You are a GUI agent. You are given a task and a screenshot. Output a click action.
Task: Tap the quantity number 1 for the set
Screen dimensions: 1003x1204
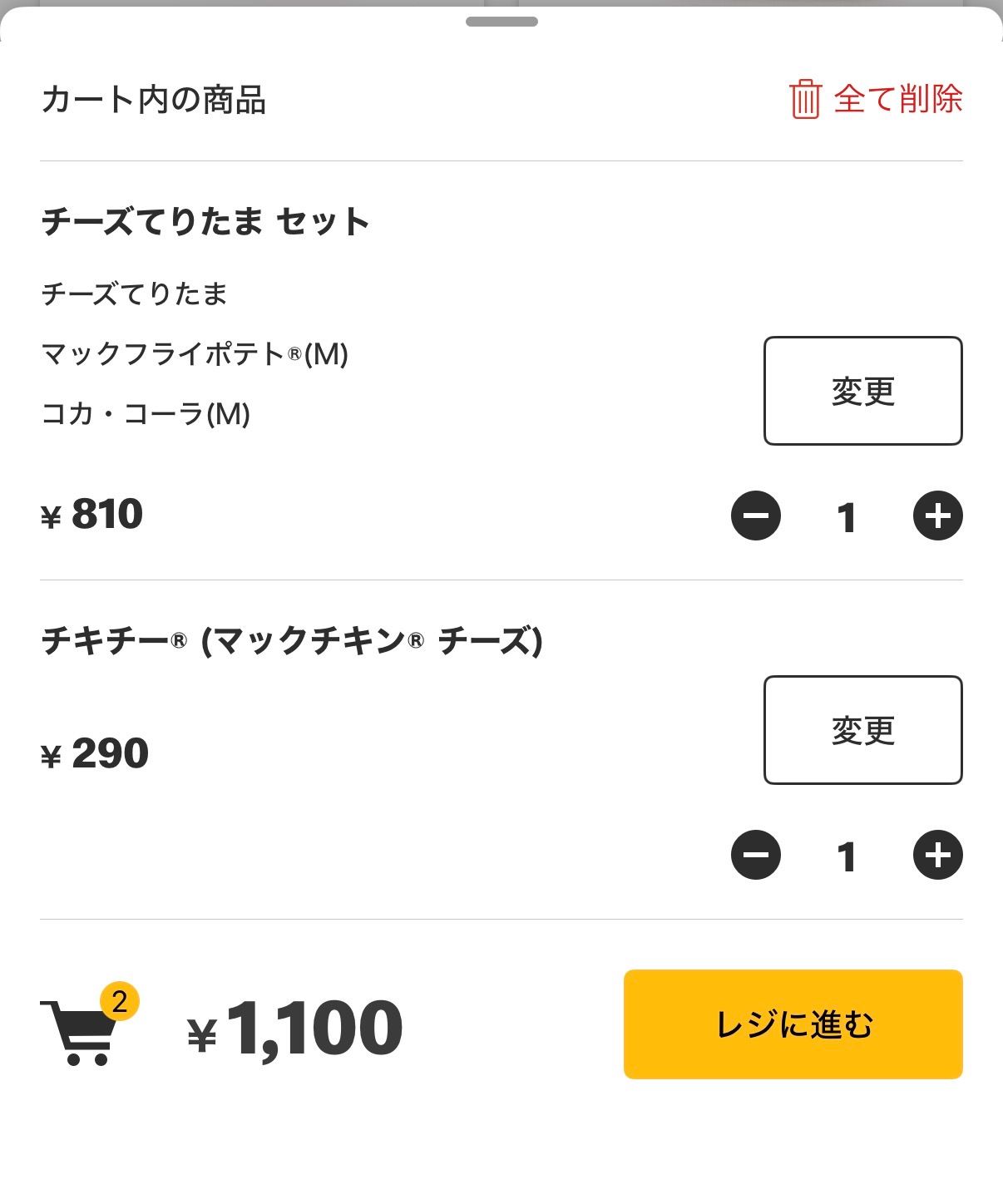click(x=847, y=516)
